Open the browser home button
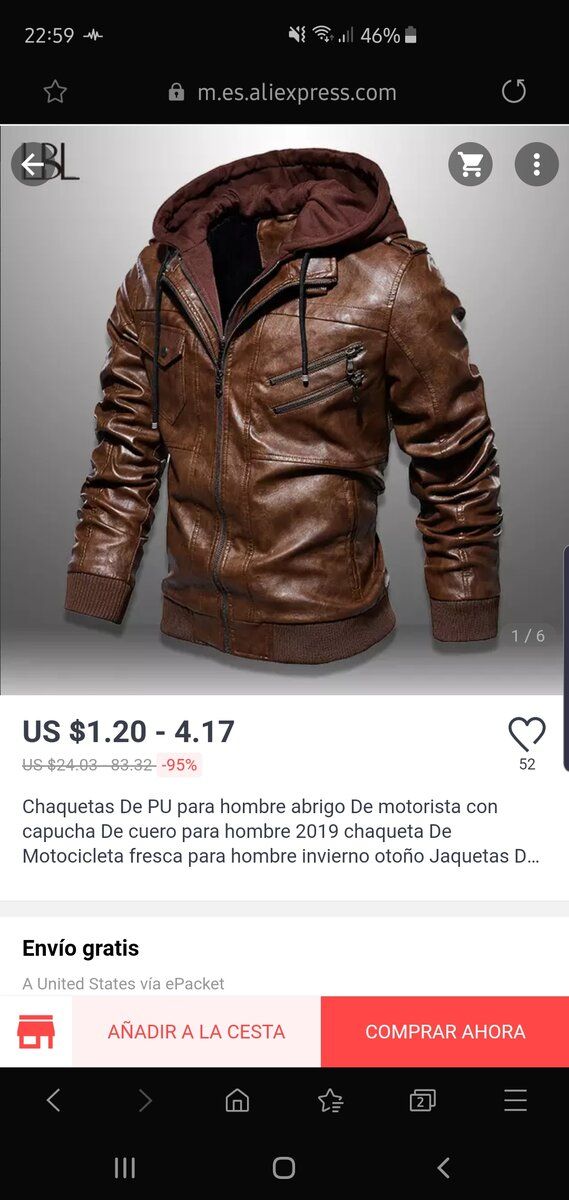Viewport: 569px width, 1200px height. pyautogui.click(x=238, y=1101)
